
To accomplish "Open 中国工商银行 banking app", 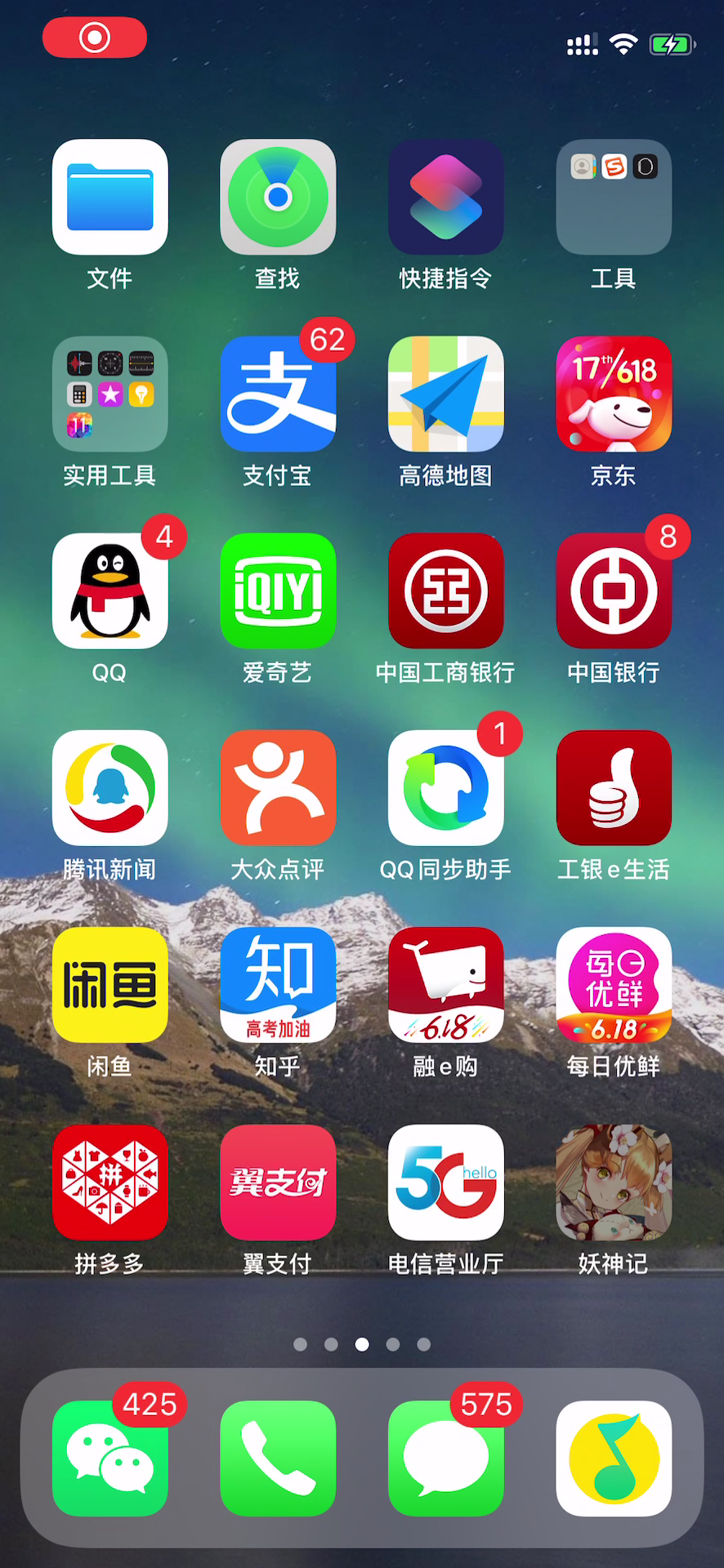I will pyautogui.click(x=445, y=590).
